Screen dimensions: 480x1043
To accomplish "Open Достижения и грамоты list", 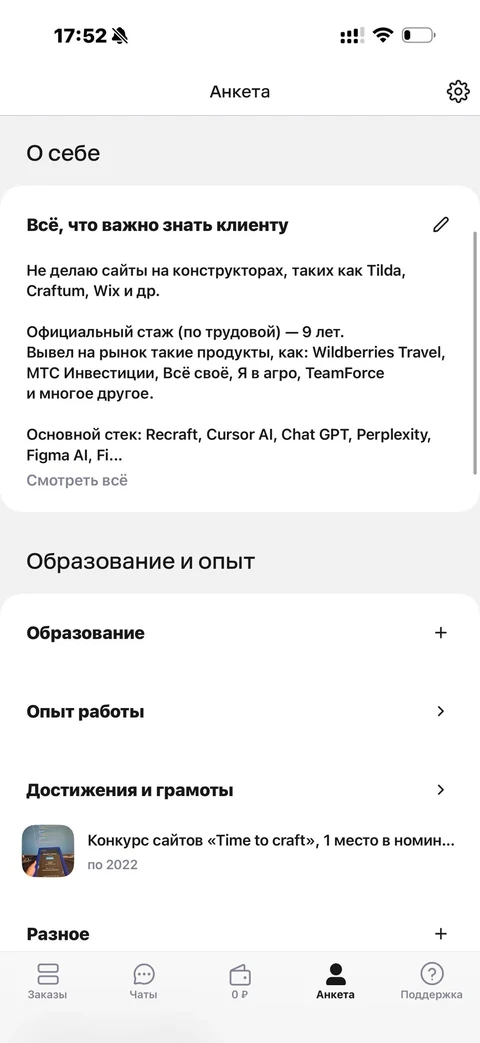I will (240, 790).
